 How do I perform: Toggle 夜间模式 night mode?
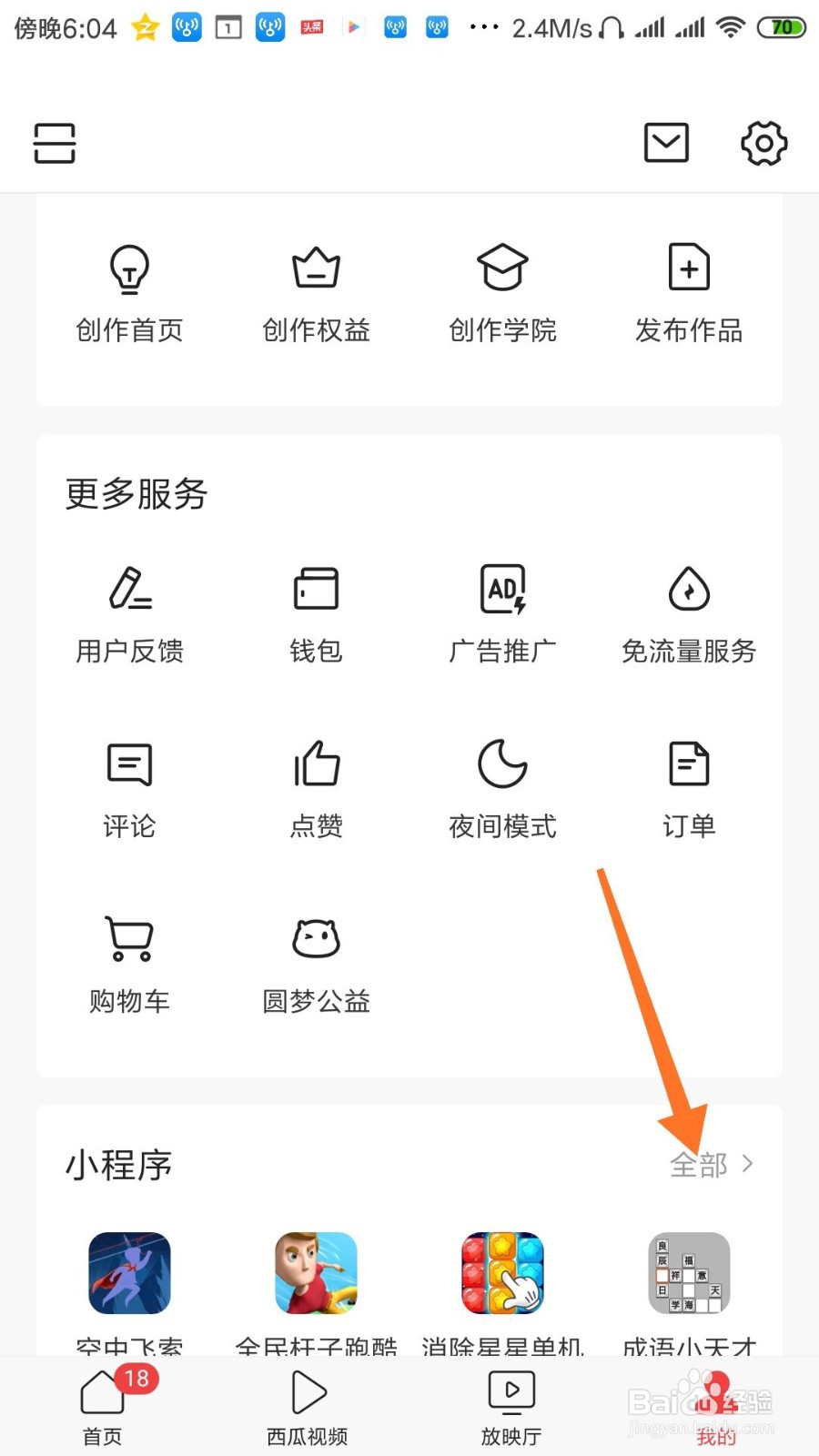(x=501, y=787)
